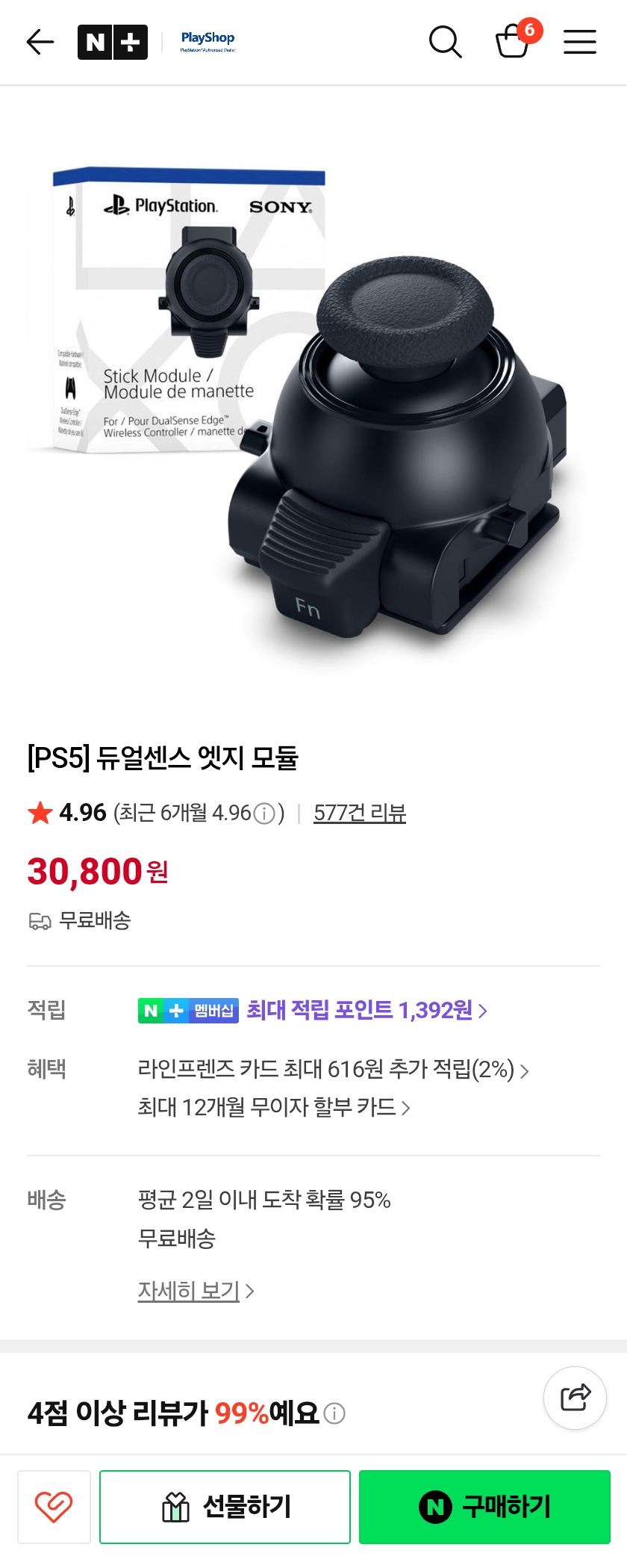This screenshot has width=627, height=1568.
Task: Add product to wishlist with heart
Action: [54, 1507]
